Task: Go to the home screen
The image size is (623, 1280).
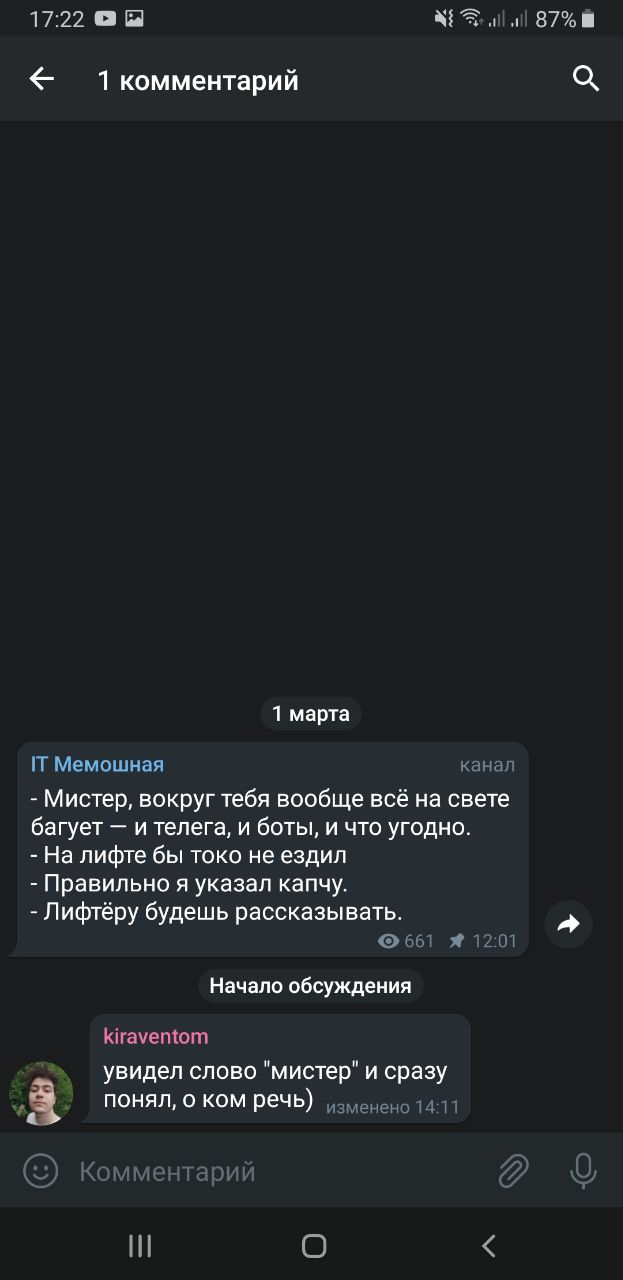Action: (x=314, y=1245)
